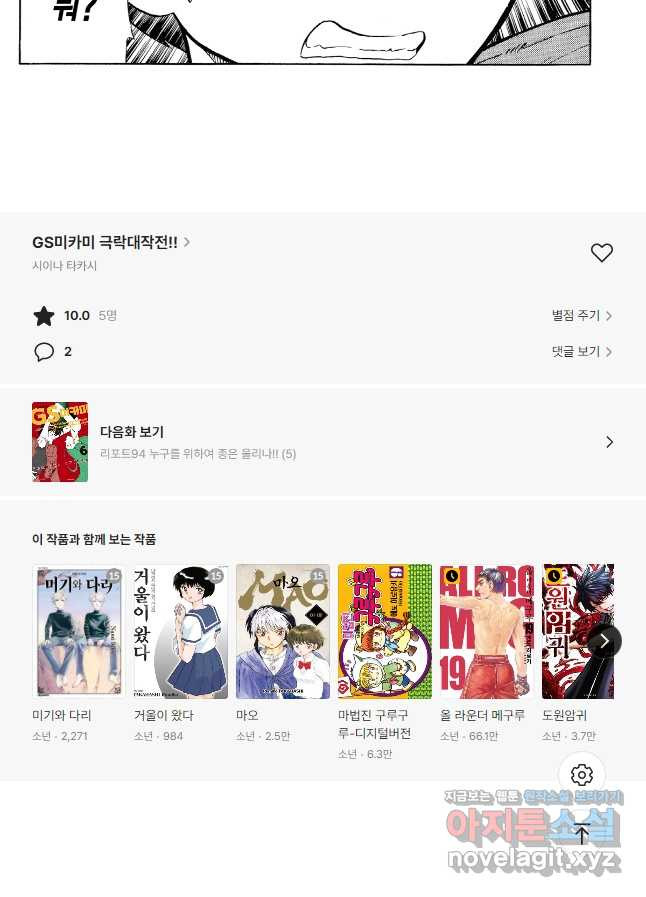Open GS미카미 극락대작전!! series page
The height and width of the screenshot is (897, 646).
110,243
